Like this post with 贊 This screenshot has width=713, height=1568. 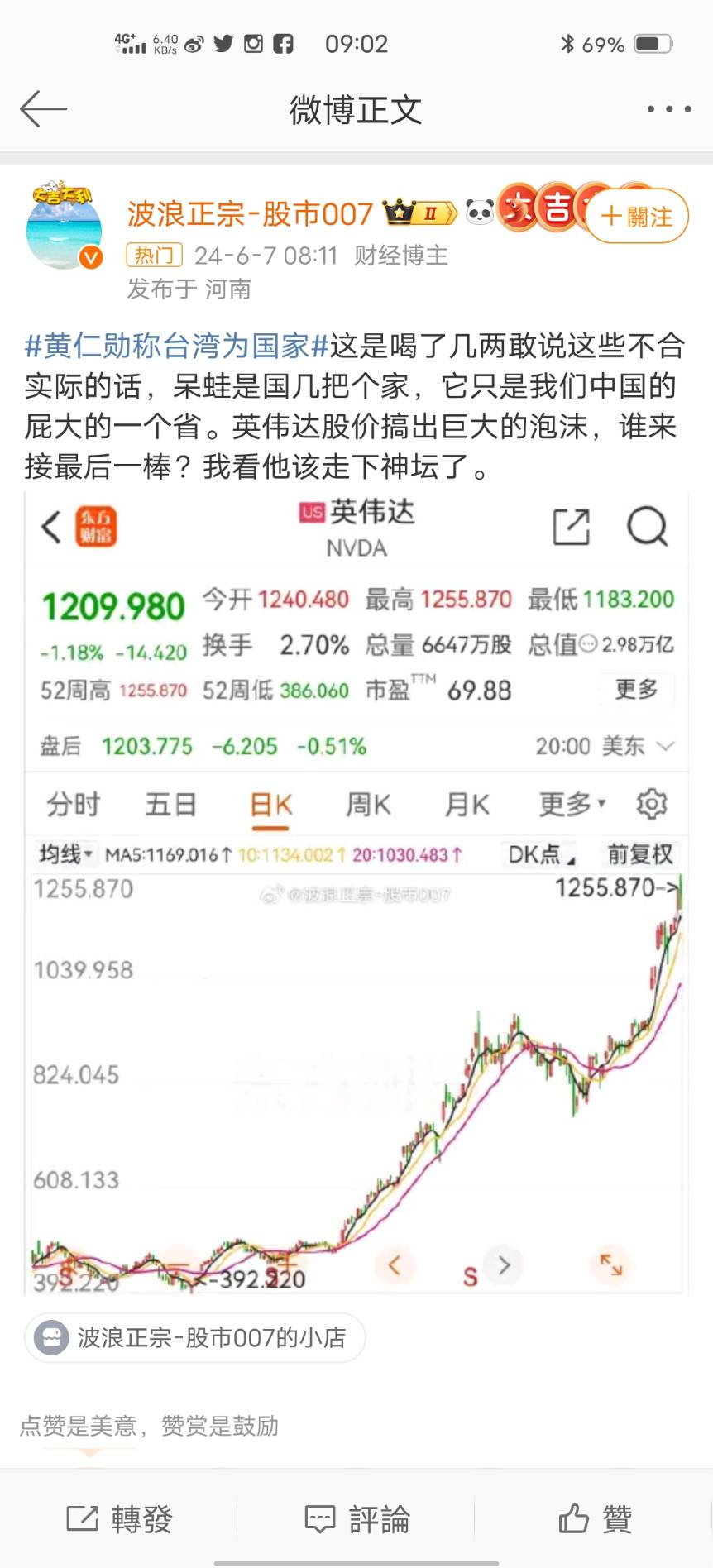pos(594,1518)
